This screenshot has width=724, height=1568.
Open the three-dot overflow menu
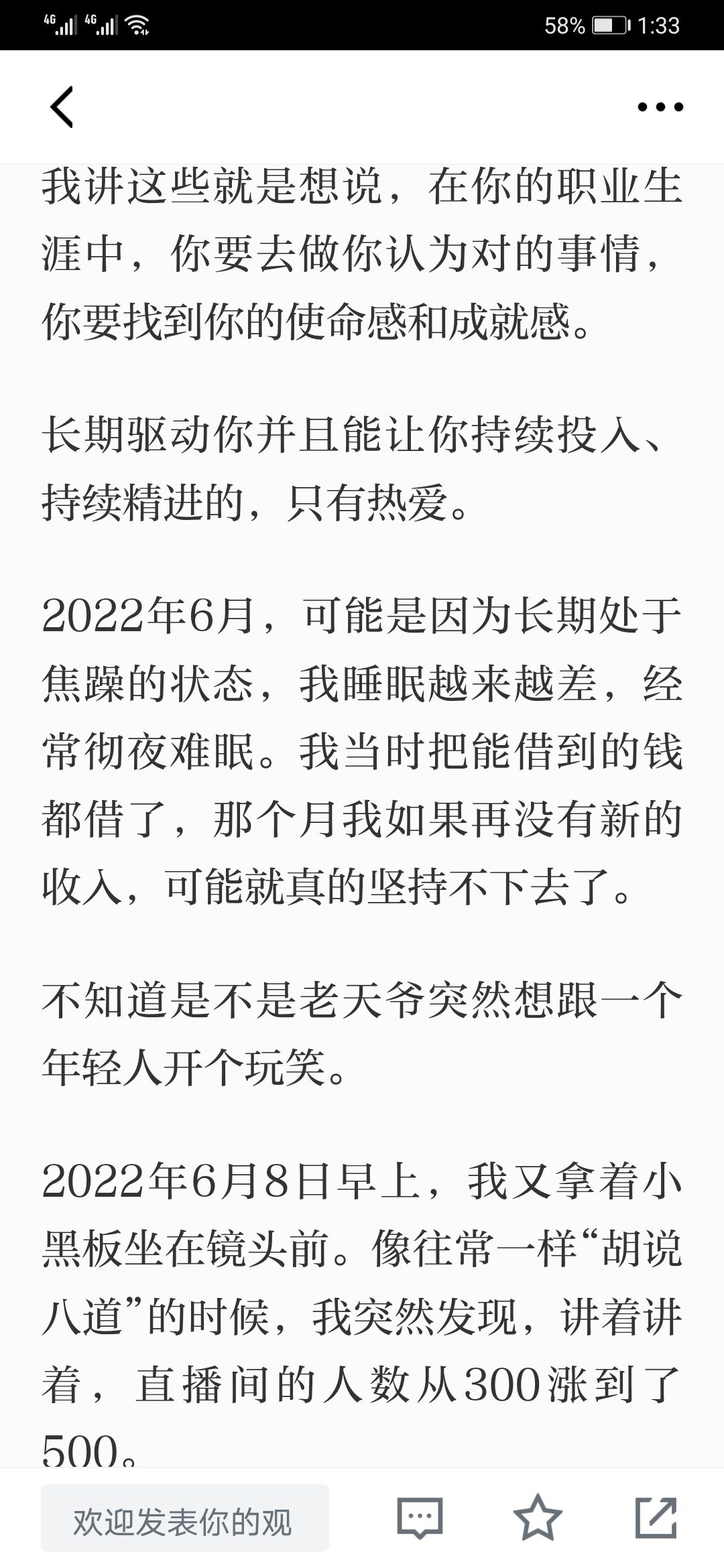[x=660, y=107]
